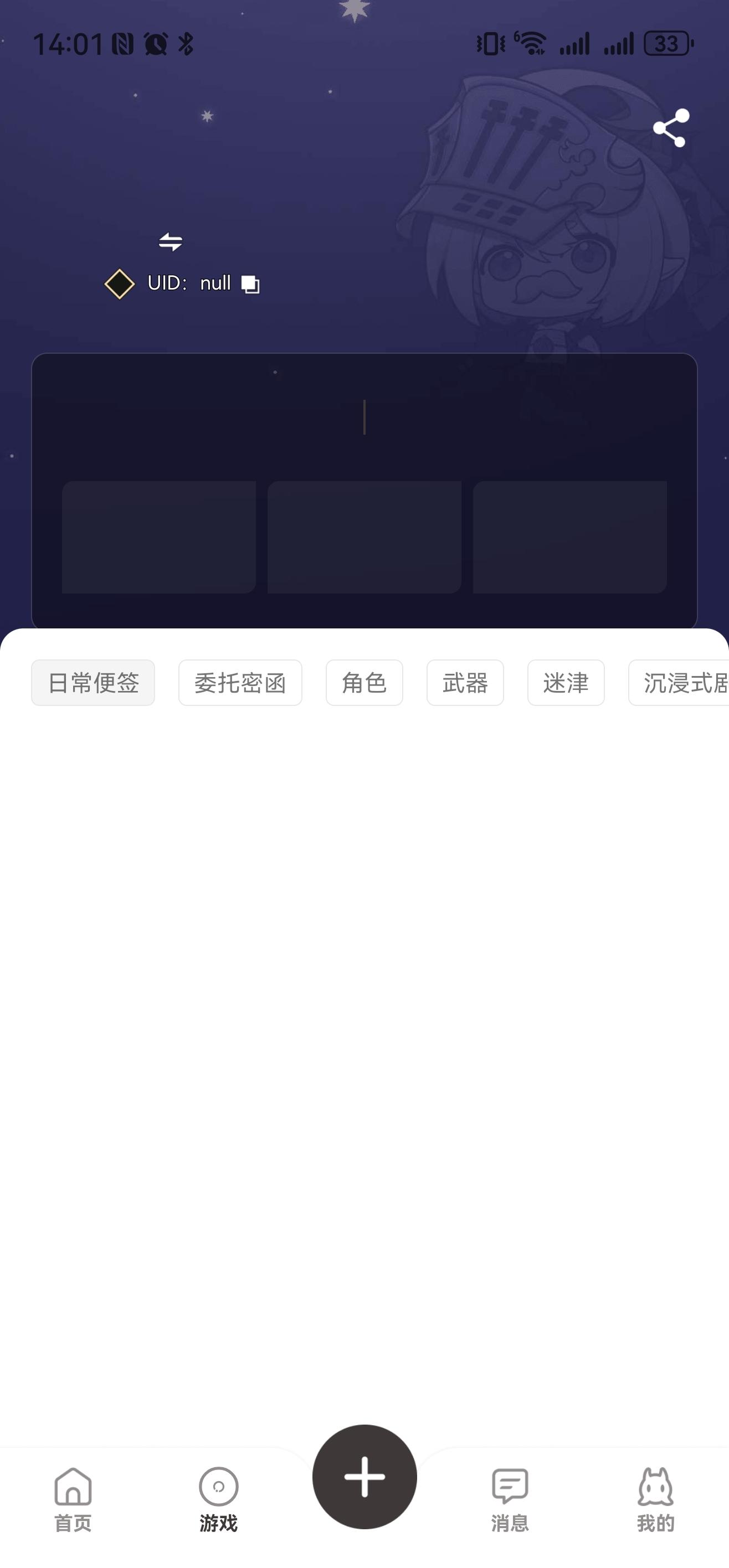Open the 游戏 tab
The image size is (729, 1568).
pos(219,1499)
